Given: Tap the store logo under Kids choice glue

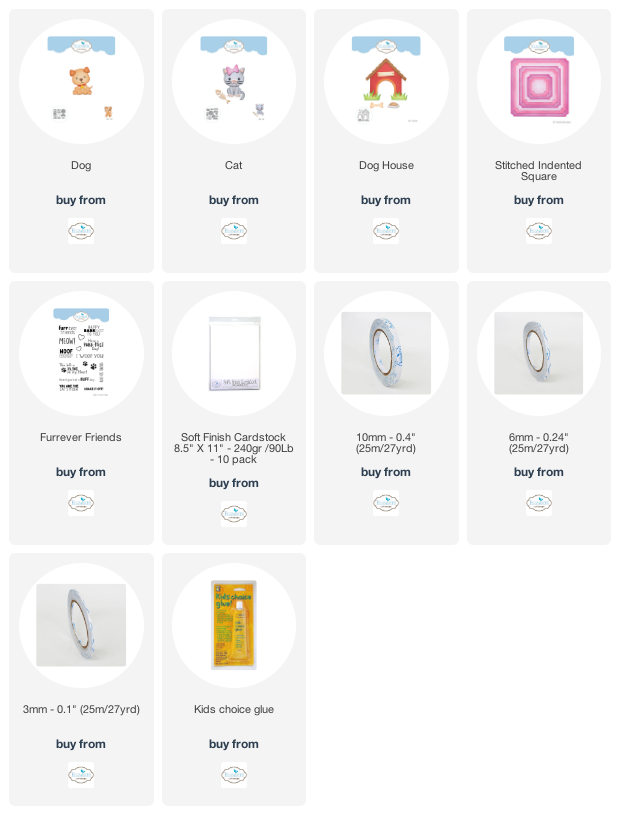Looking at the screenshot, I should [233, 775].
